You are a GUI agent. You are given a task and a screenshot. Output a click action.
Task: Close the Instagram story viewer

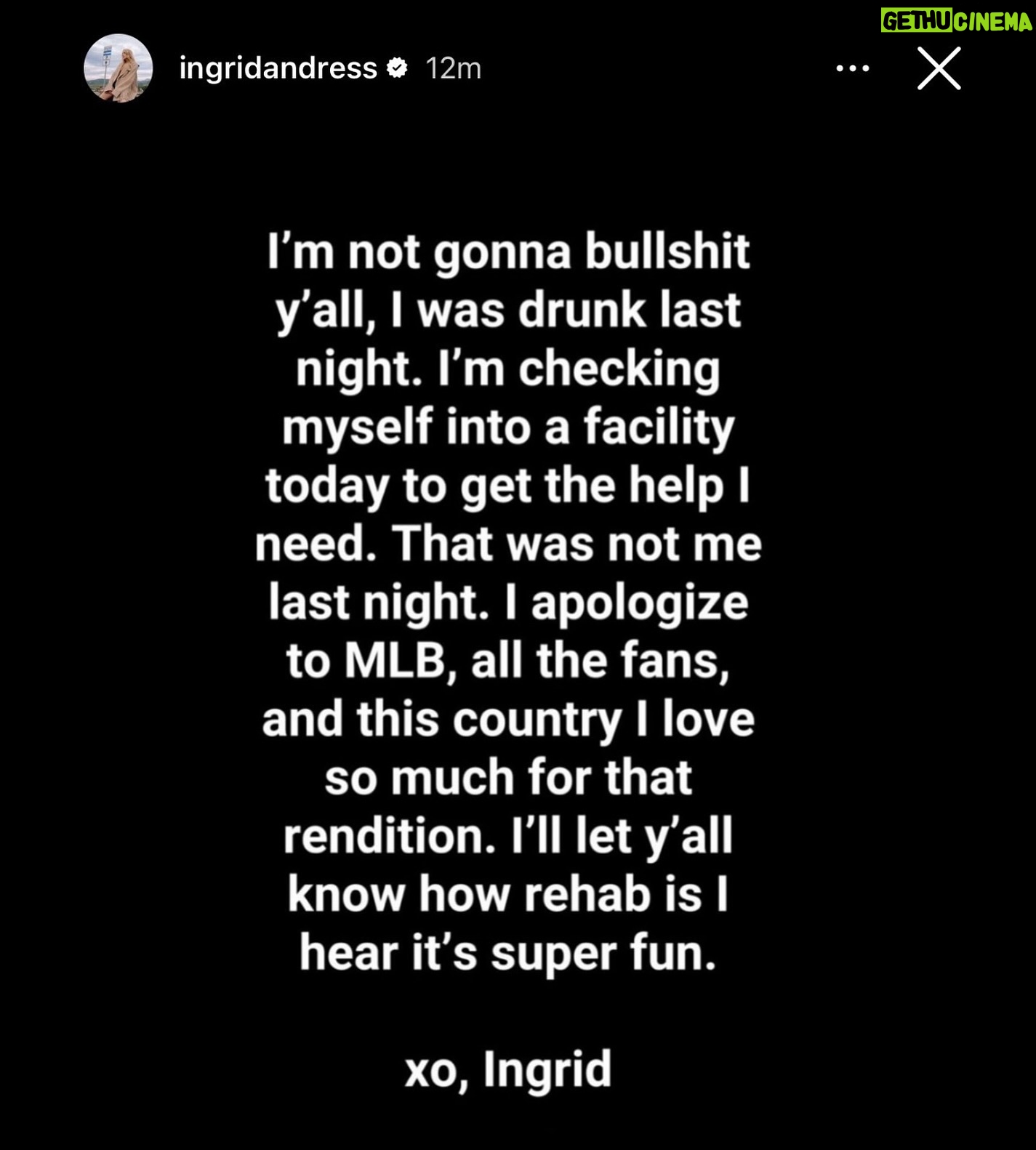939,68
